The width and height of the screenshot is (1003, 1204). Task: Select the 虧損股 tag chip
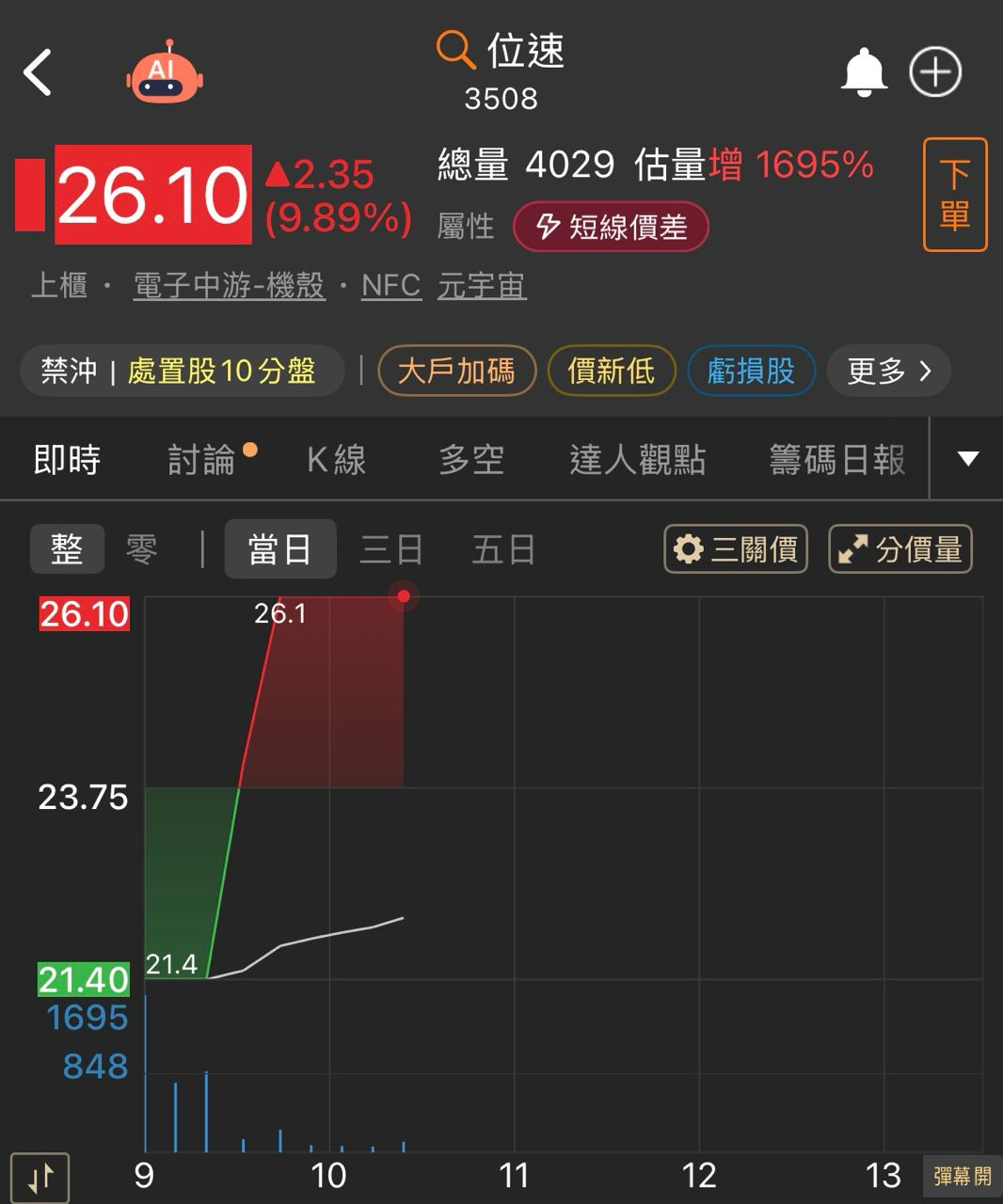[x=751, y=371]
